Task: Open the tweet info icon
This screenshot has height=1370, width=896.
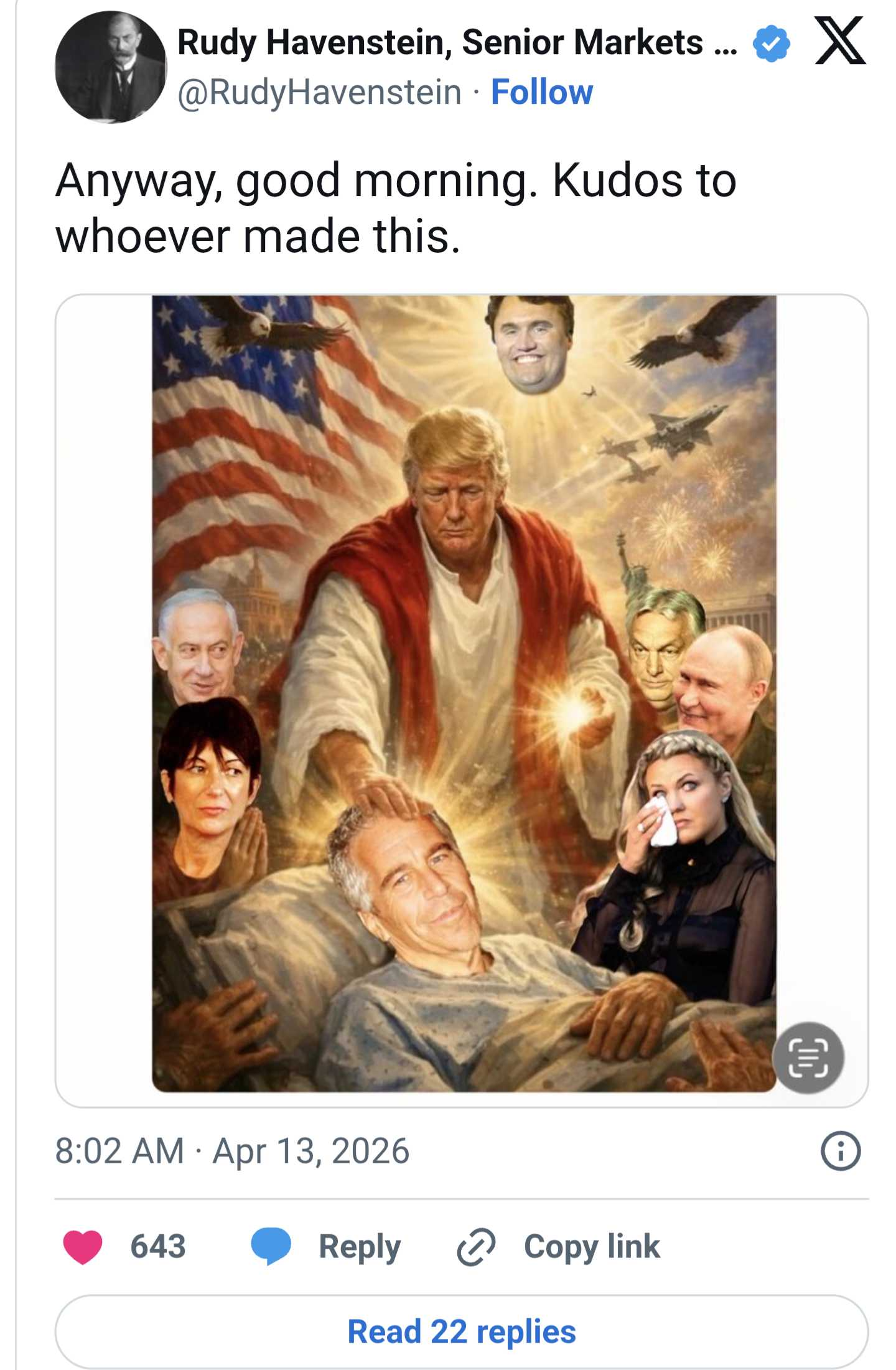Action: click(x=840, y=1151)
